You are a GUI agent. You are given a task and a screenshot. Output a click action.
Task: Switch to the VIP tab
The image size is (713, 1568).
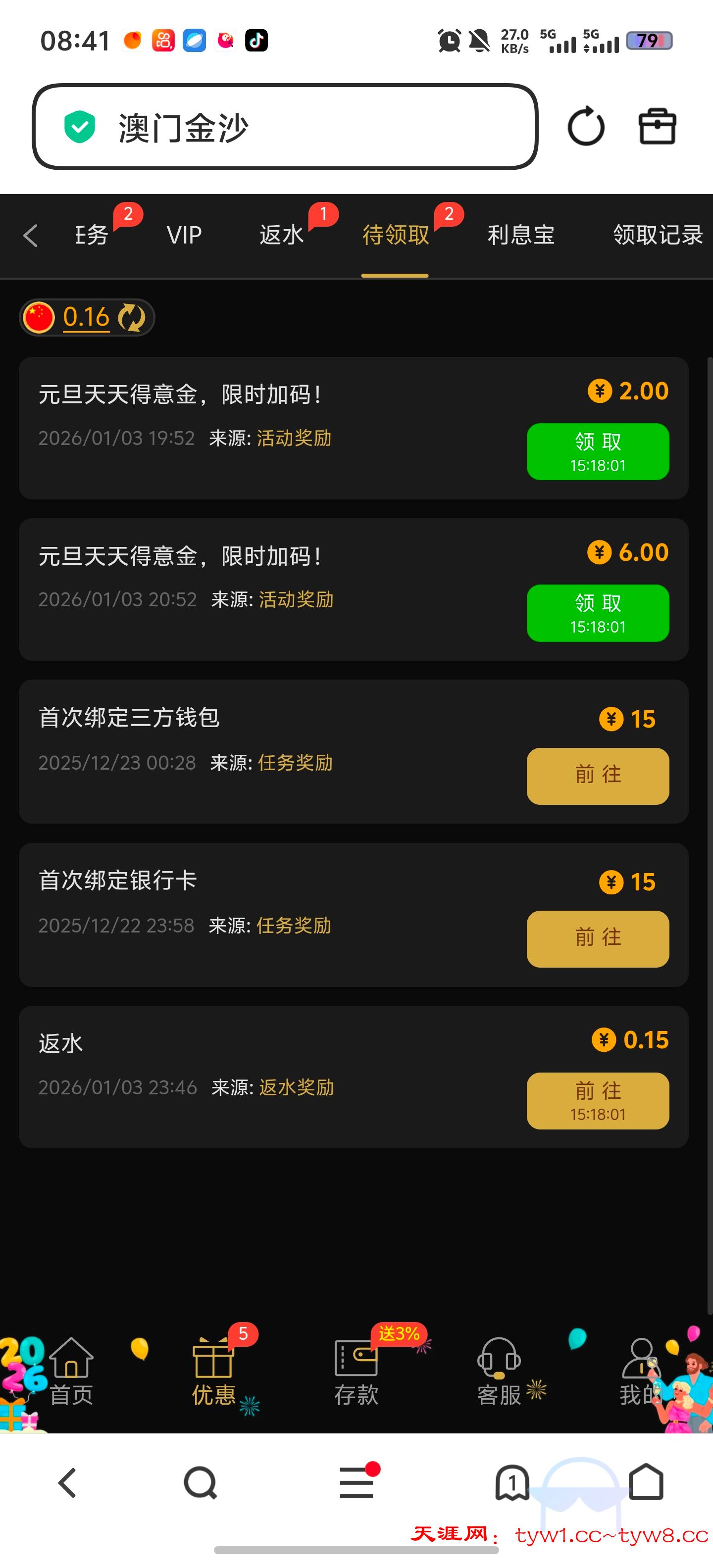click(x=184, y=235)
